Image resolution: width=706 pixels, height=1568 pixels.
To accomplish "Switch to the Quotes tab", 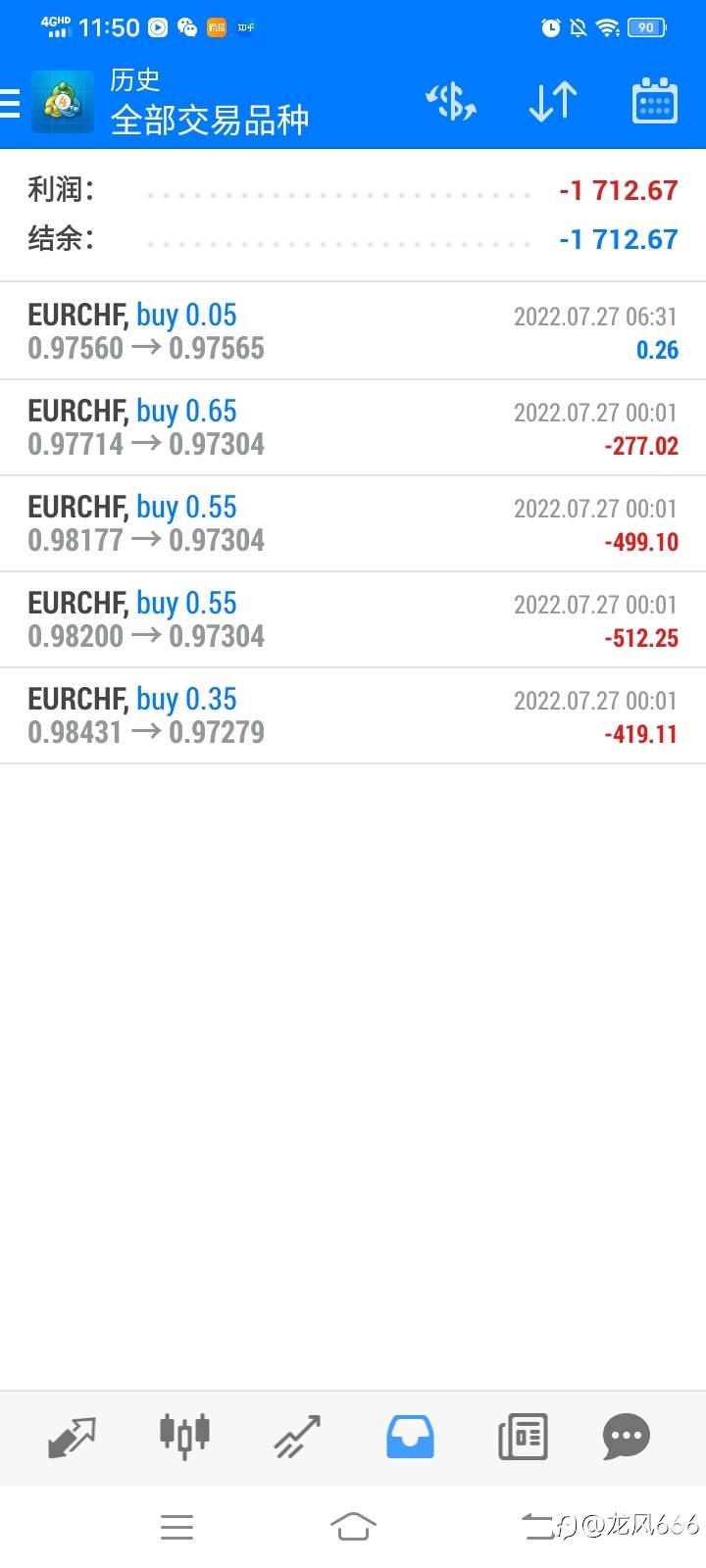I will click(x=73, y=1437).
